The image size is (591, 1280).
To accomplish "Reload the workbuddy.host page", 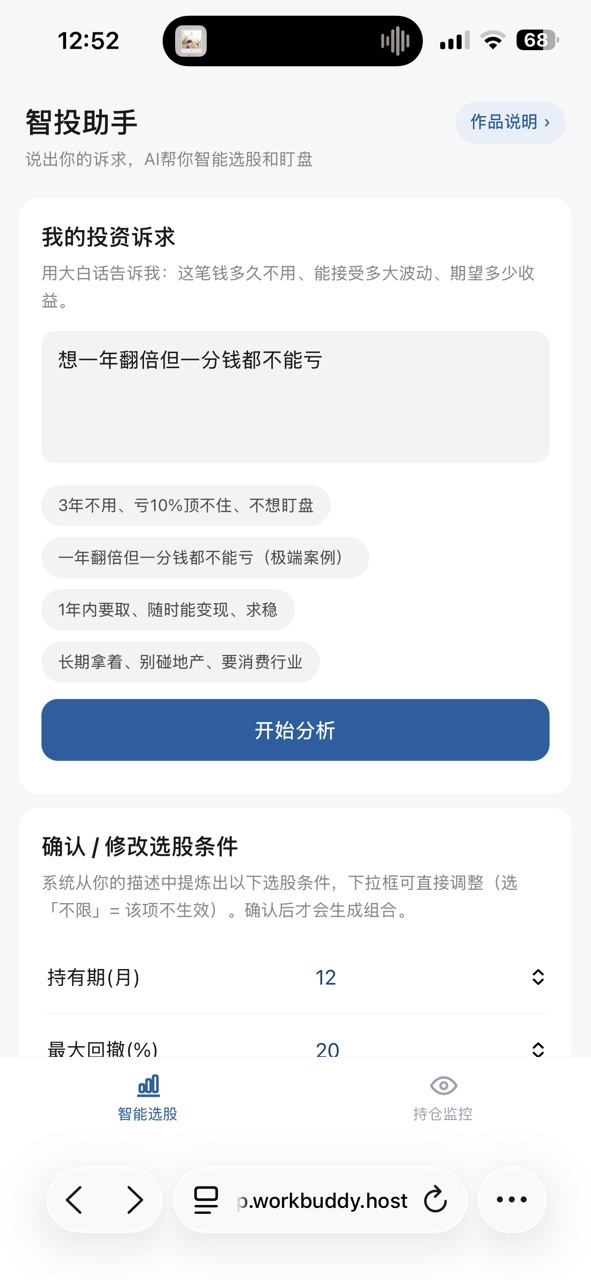I will [435, 1200].
